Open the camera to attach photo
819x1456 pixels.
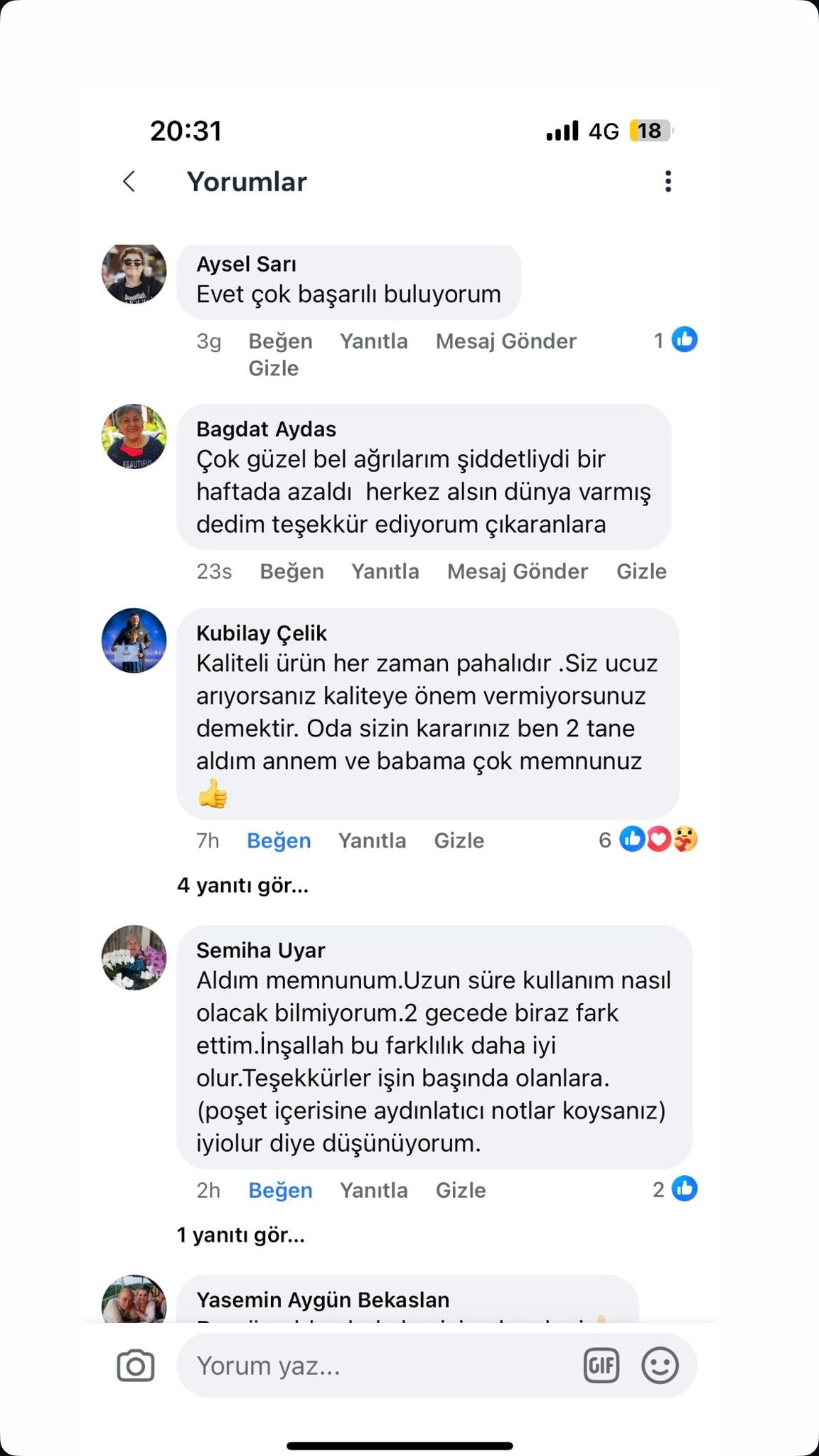pos(135,1366)
